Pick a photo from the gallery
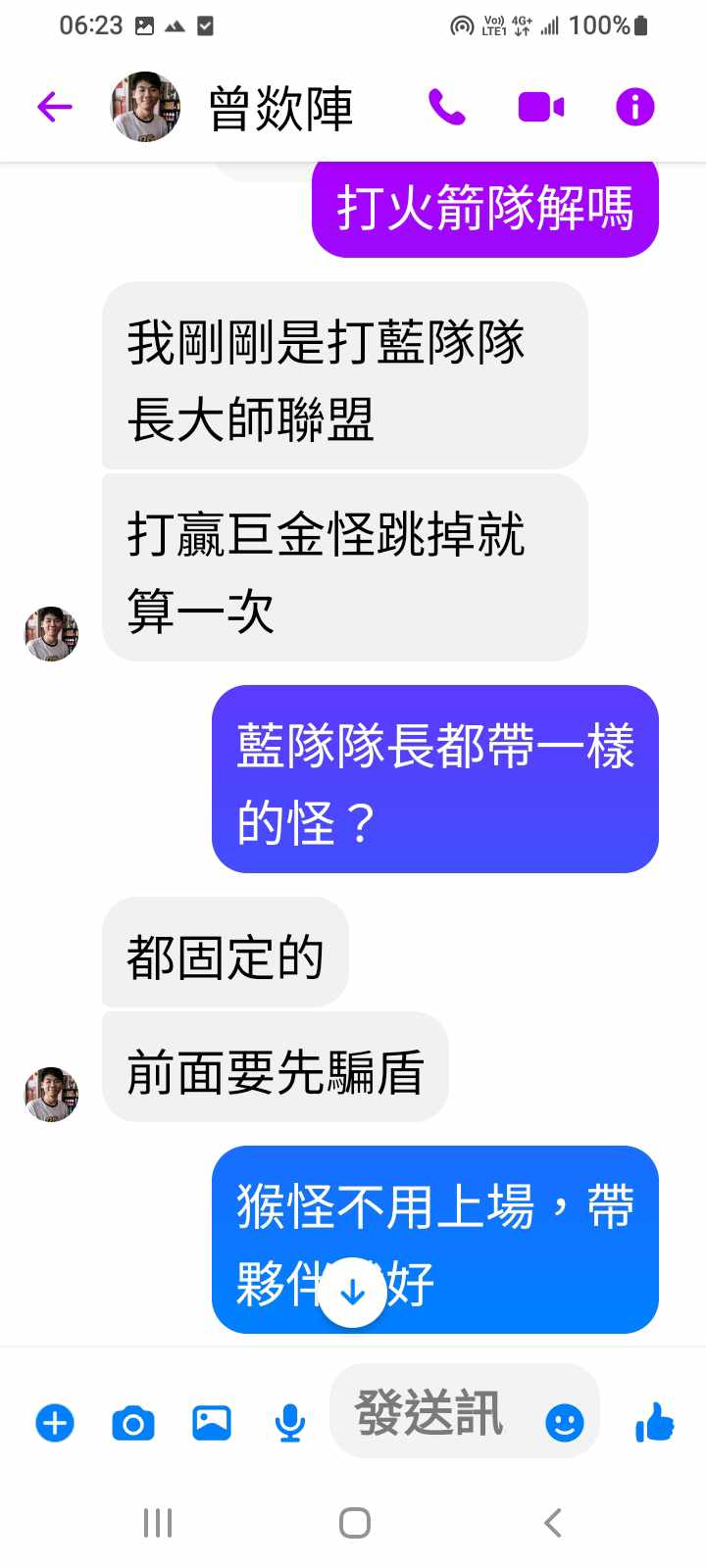Screen dimensions: 706x1568 [212, 1422]
